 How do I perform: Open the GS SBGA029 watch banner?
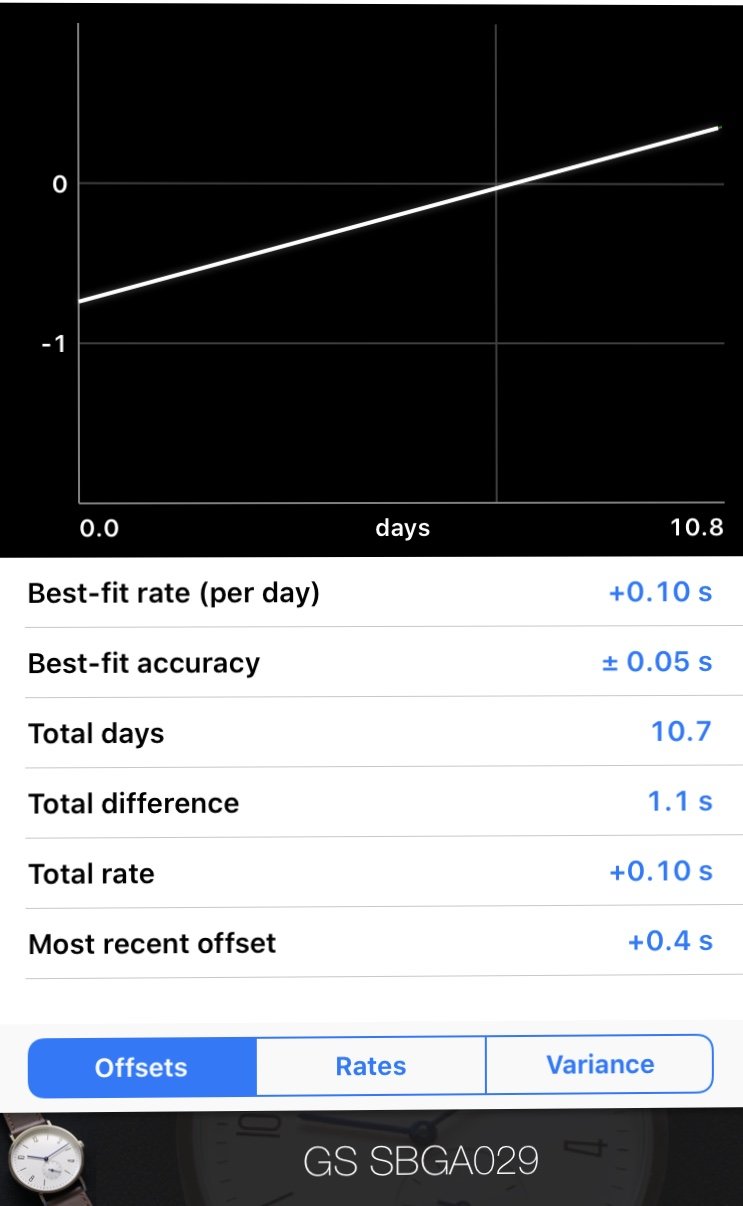tap(371, 1158)
